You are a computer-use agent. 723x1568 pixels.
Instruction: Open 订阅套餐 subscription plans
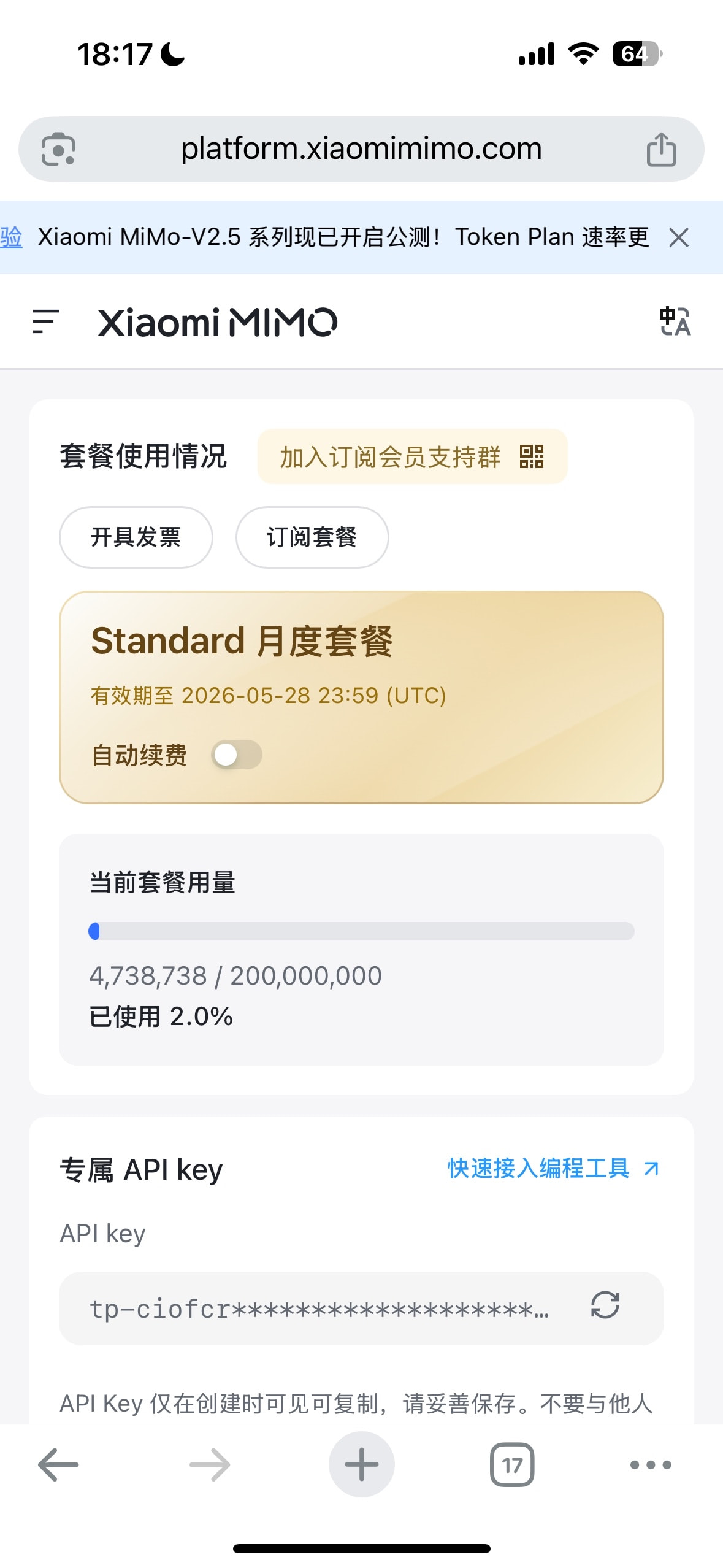click(312, 537)
